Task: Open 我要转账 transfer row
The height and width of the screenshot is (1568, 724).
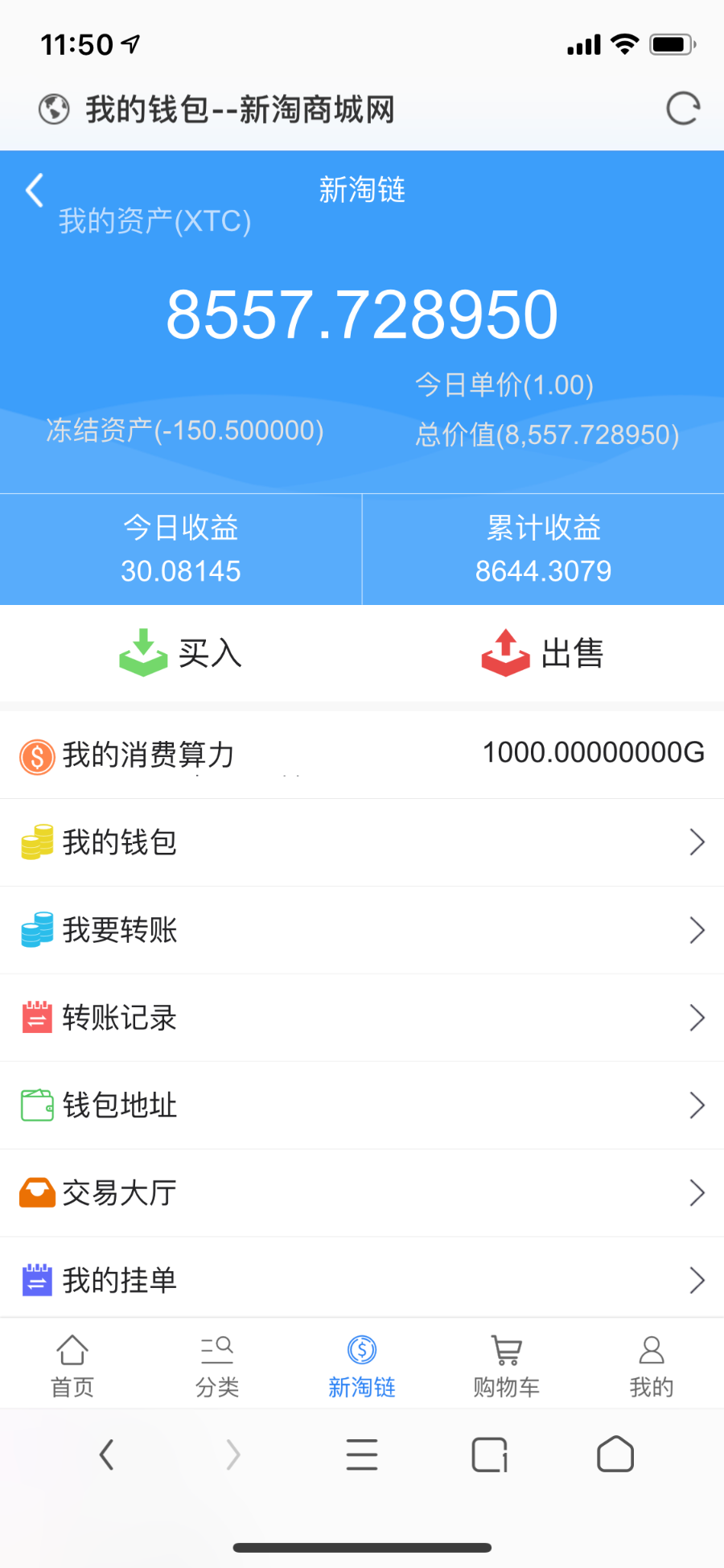Action: tap(362, 930)
